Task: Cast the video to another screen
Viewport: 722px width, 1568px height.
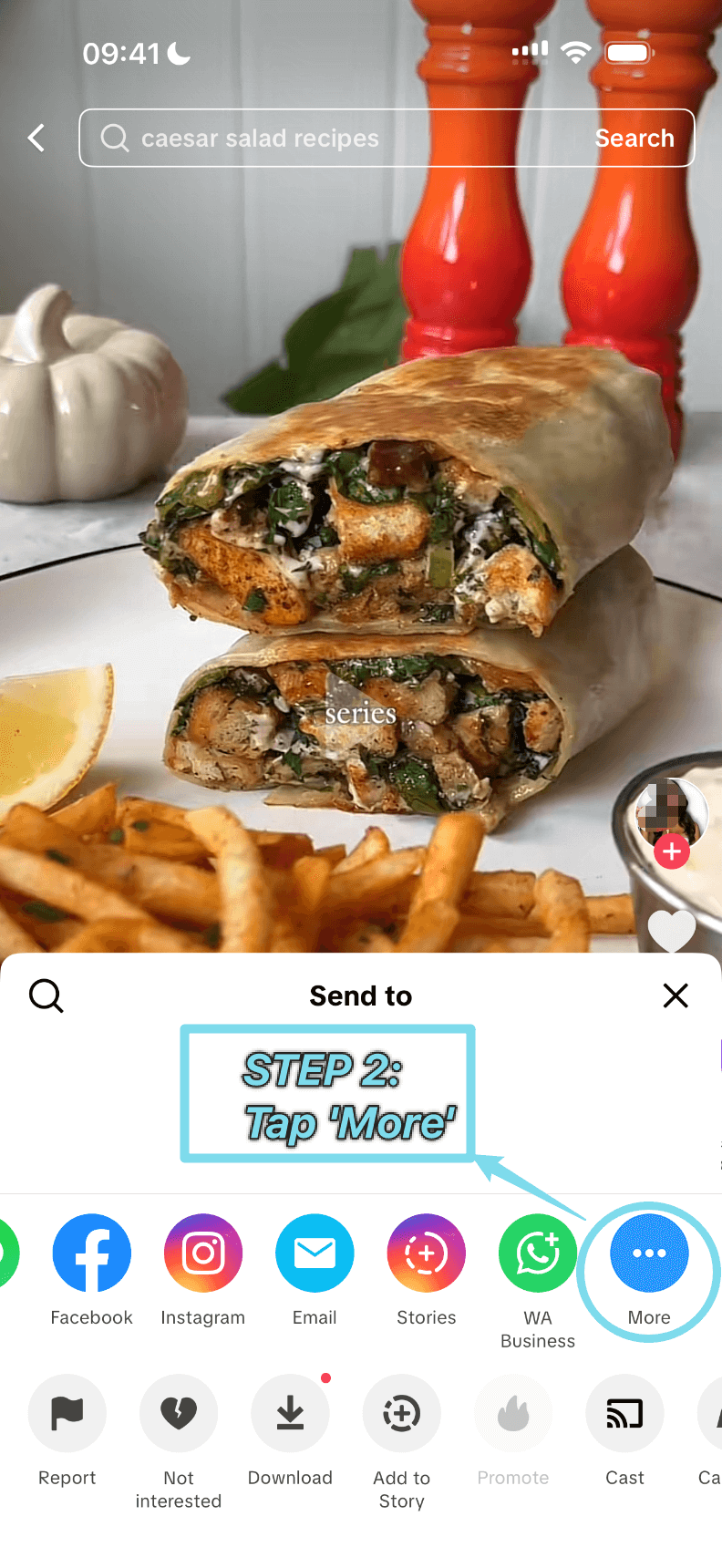Action: [624, 1413]
